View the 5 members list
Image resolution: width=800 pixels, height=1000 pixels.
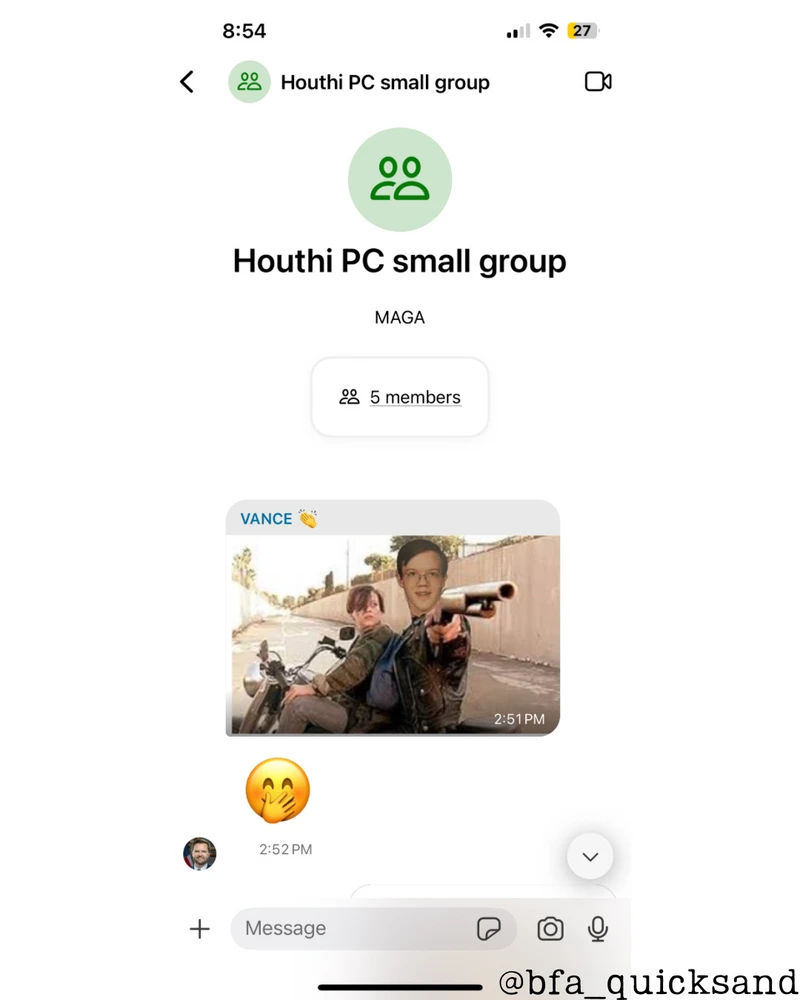(400, 397)
